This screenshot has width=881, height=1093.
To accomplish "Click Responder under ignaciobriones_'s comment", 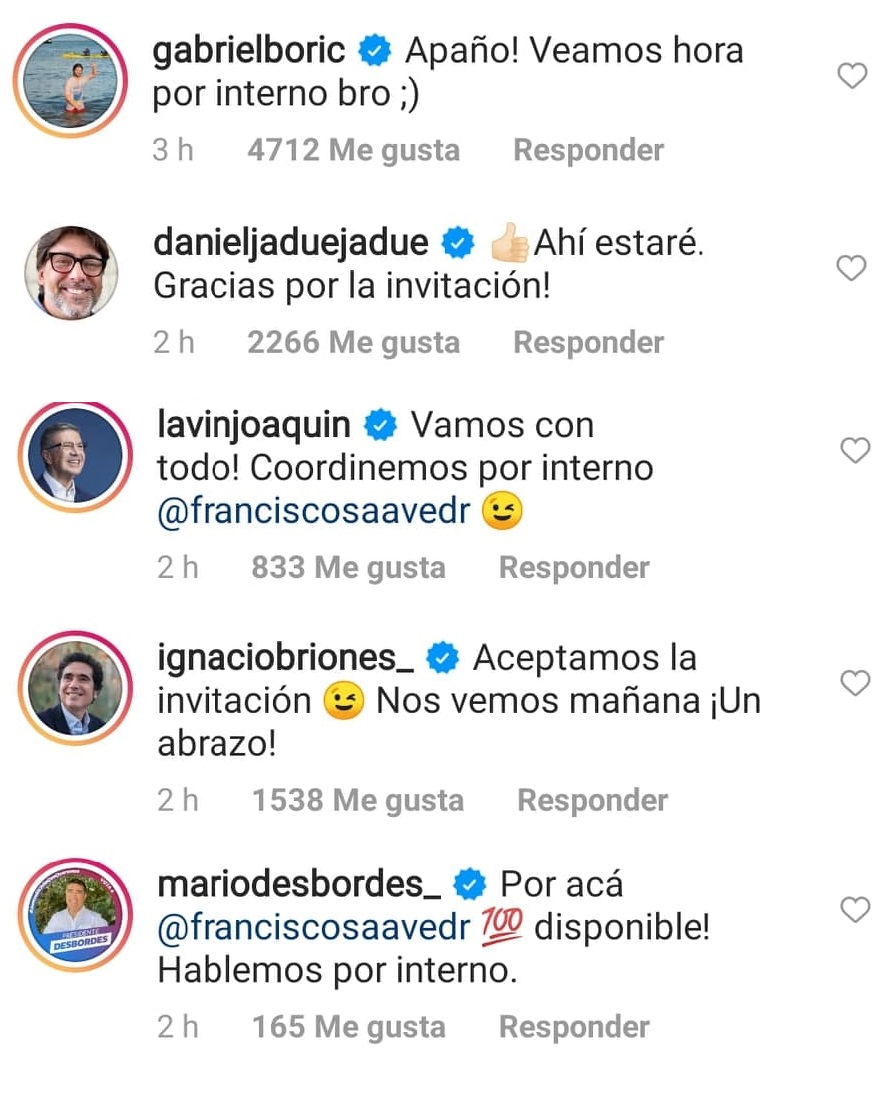I will coord(592,800).
